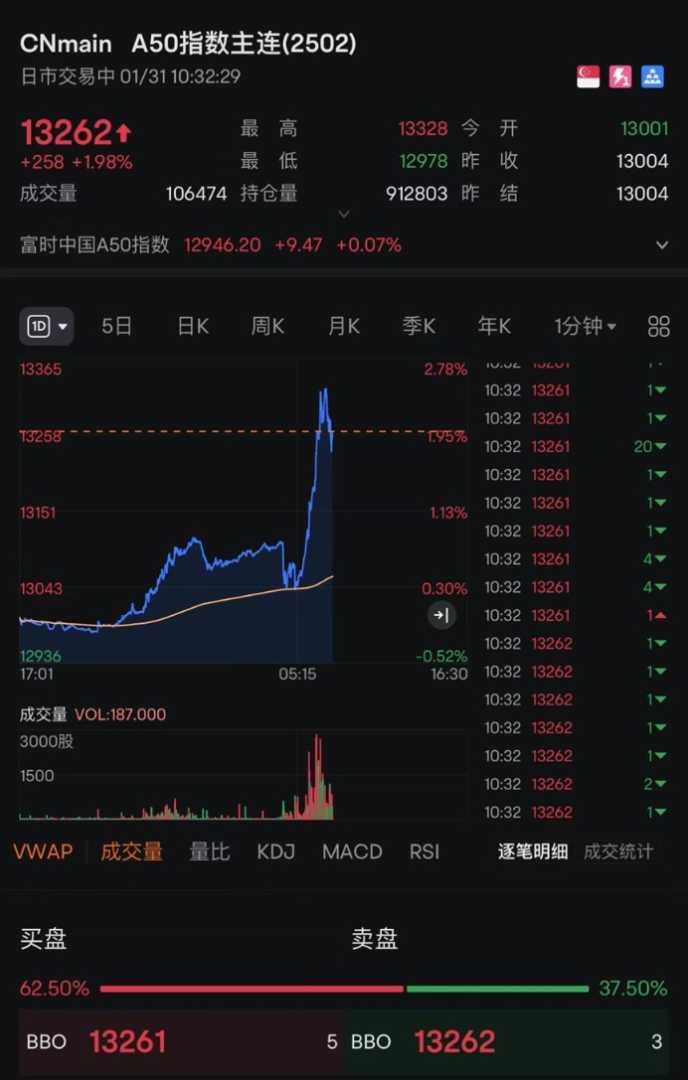Show the KDJ indicator

(276, 852)
